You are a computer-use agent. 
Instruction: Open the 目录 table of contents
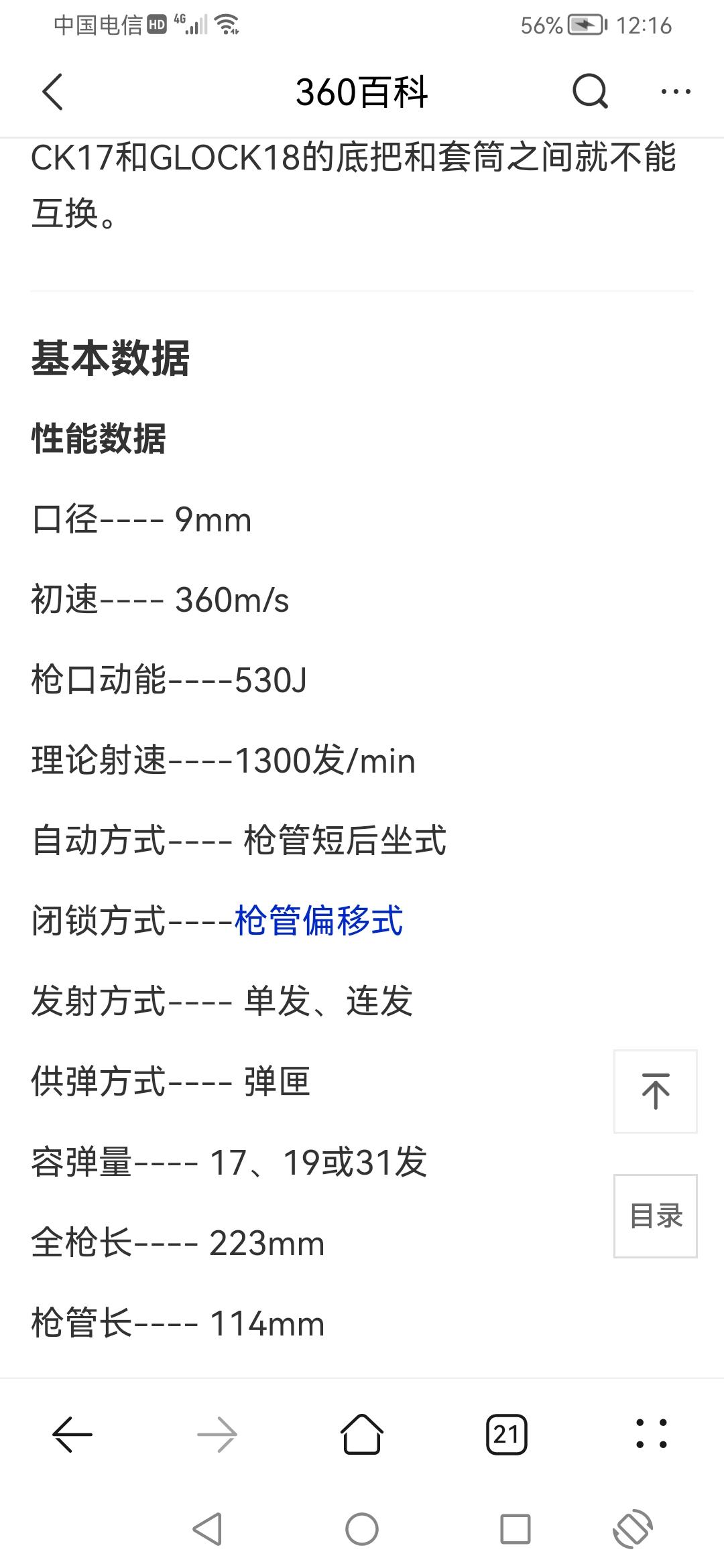pyautogui.click(x=656, y=1216)
